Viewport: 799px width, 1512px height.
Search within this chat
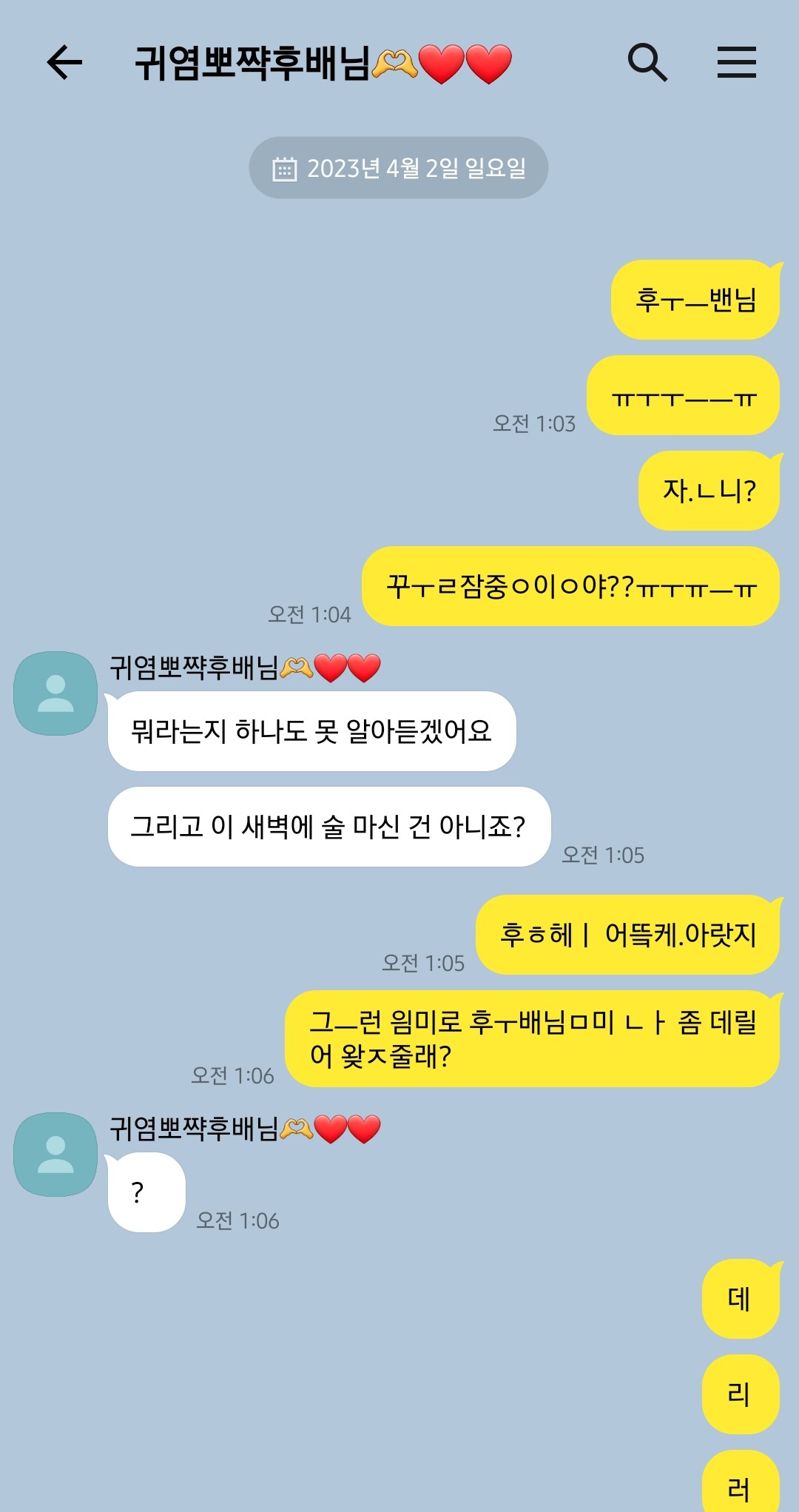647,62
